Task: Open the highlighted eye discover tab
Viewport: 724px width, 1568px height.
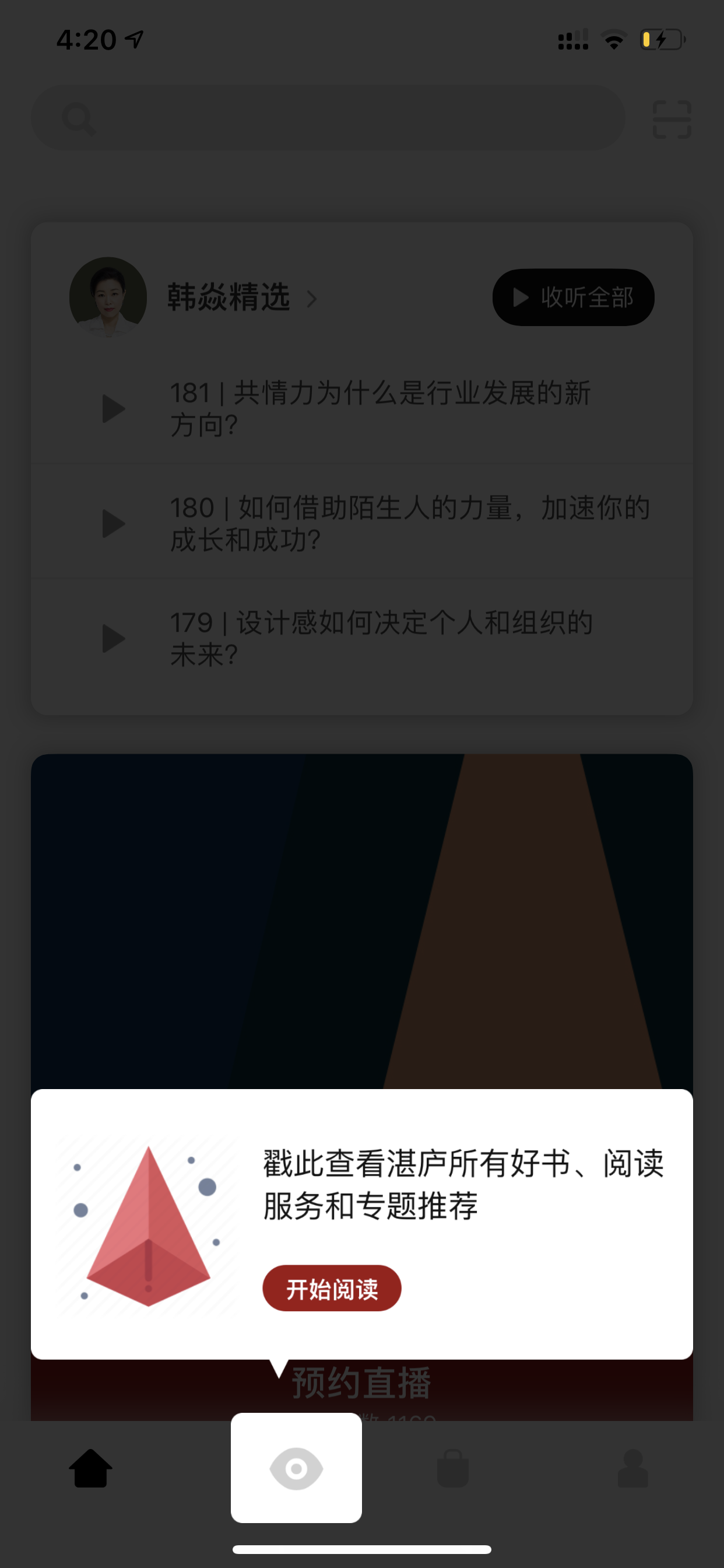Action: click(x=296, y=1468)
